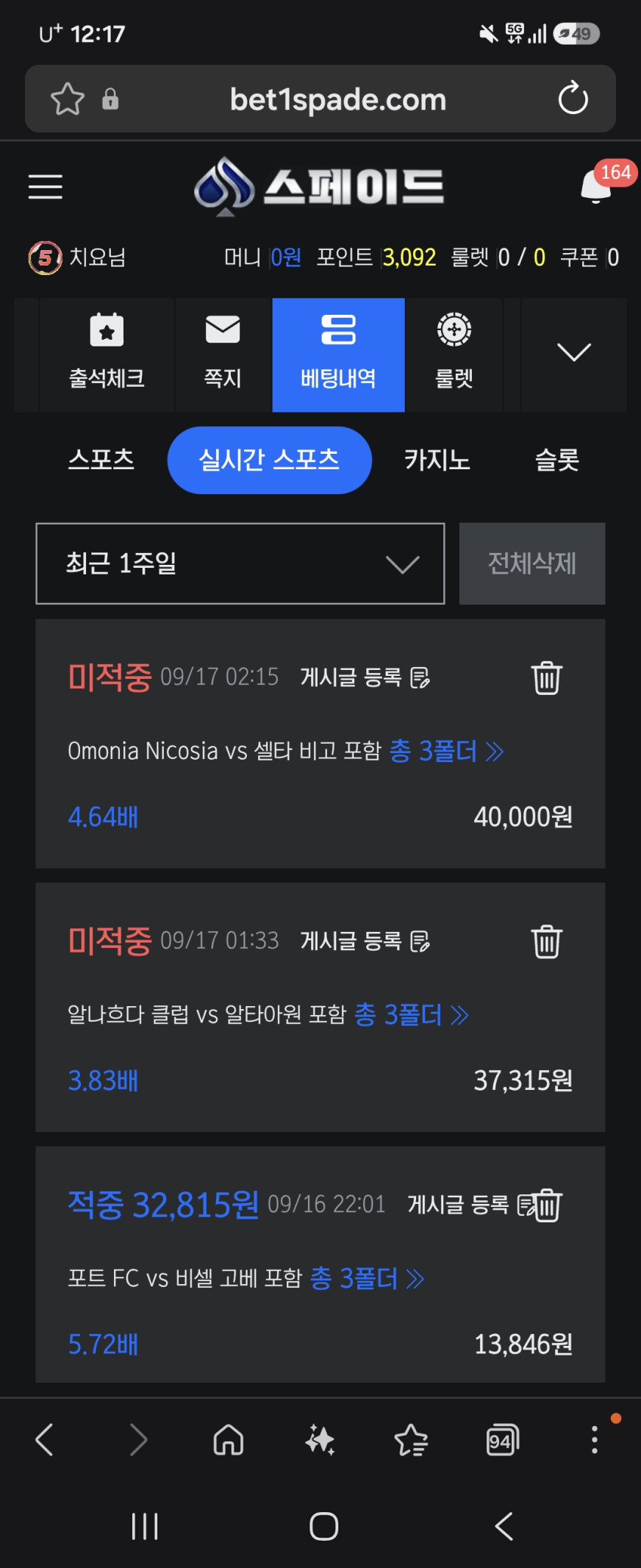Open 출석체크 attendance check
Viewport: 641px width, 1568px height.
pos(107,354)
